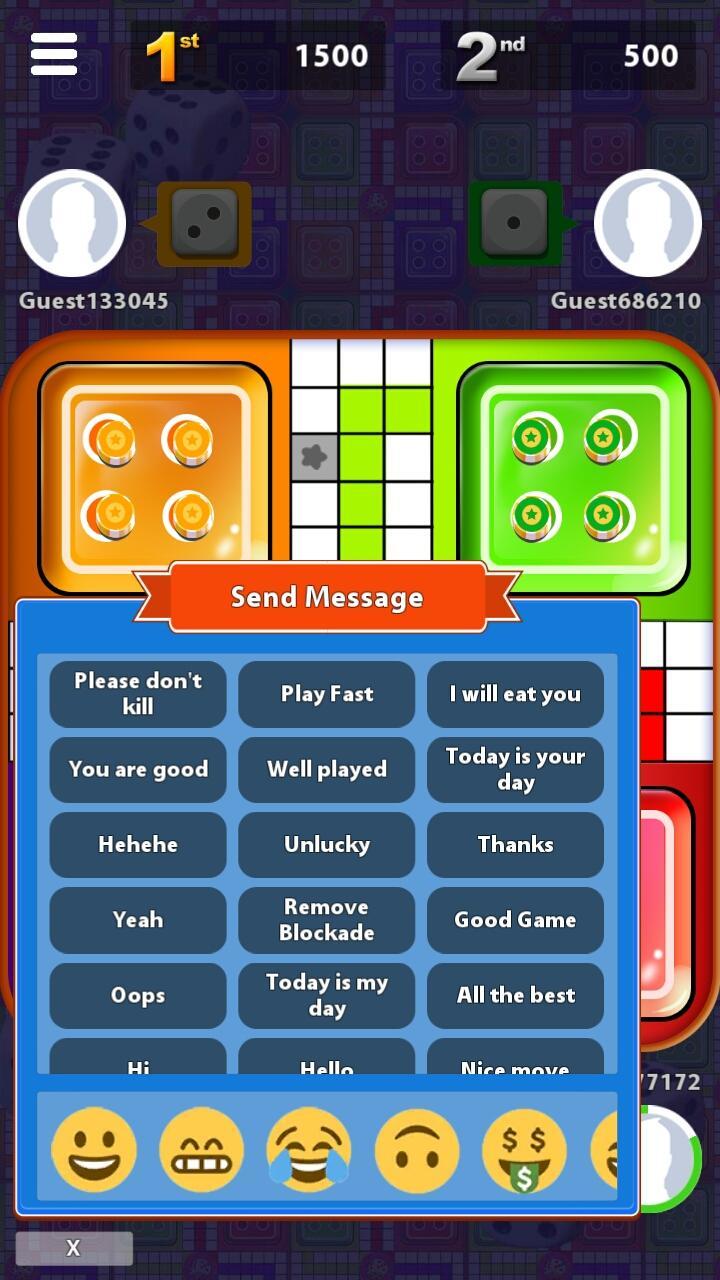Close the message panel with the X
Screen dimensions: 720x1280
pos(72,1248)
